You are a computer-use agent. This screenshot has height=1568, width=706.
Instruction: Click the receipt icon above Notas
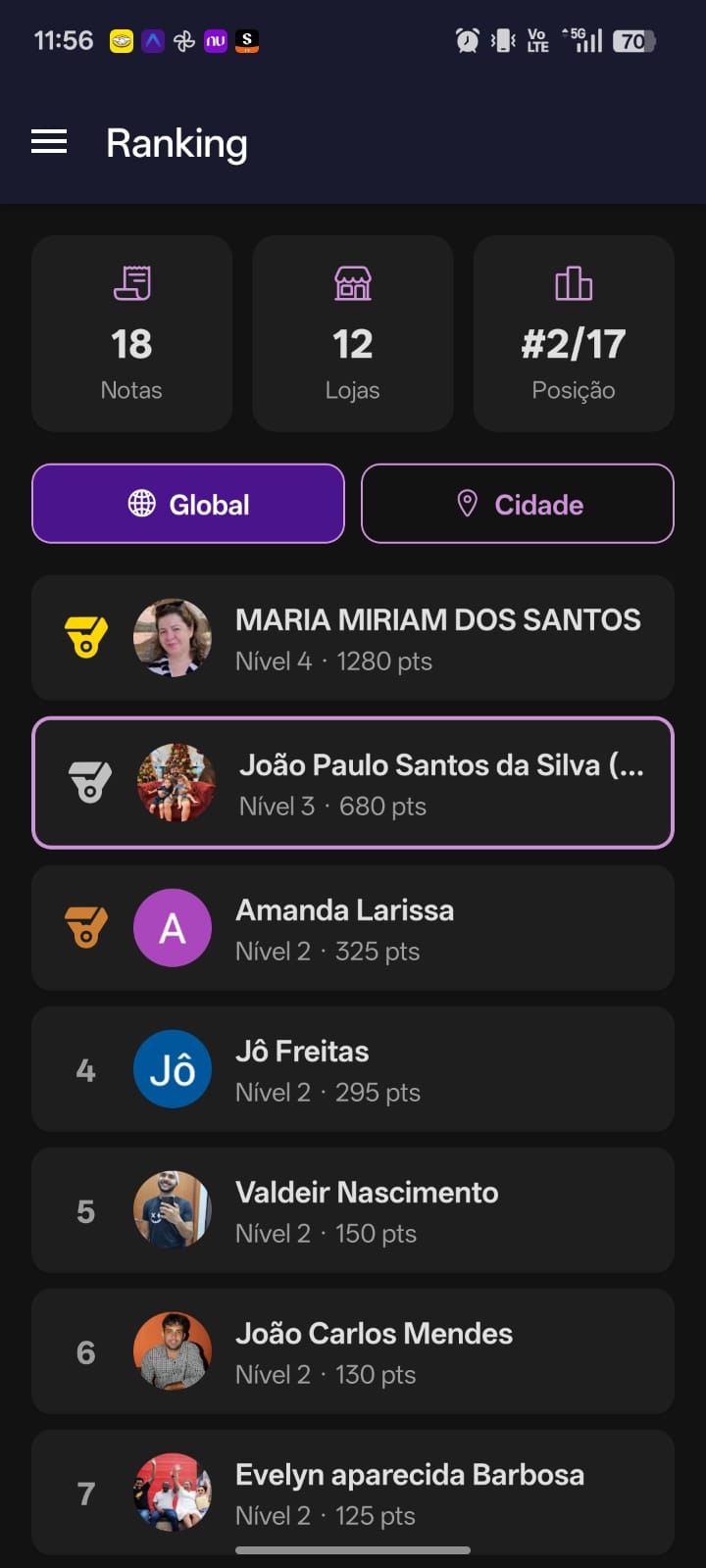tap(131, 283)
